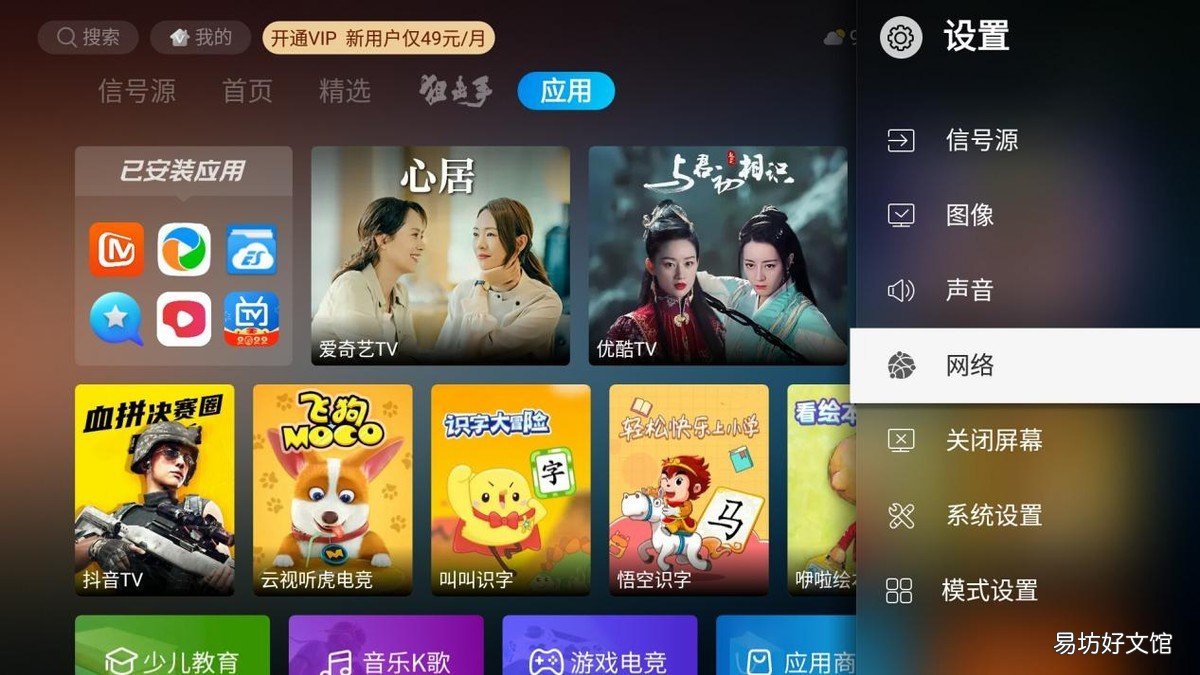
Task: Open the 我的 profile button
Action: click(200, 38)
